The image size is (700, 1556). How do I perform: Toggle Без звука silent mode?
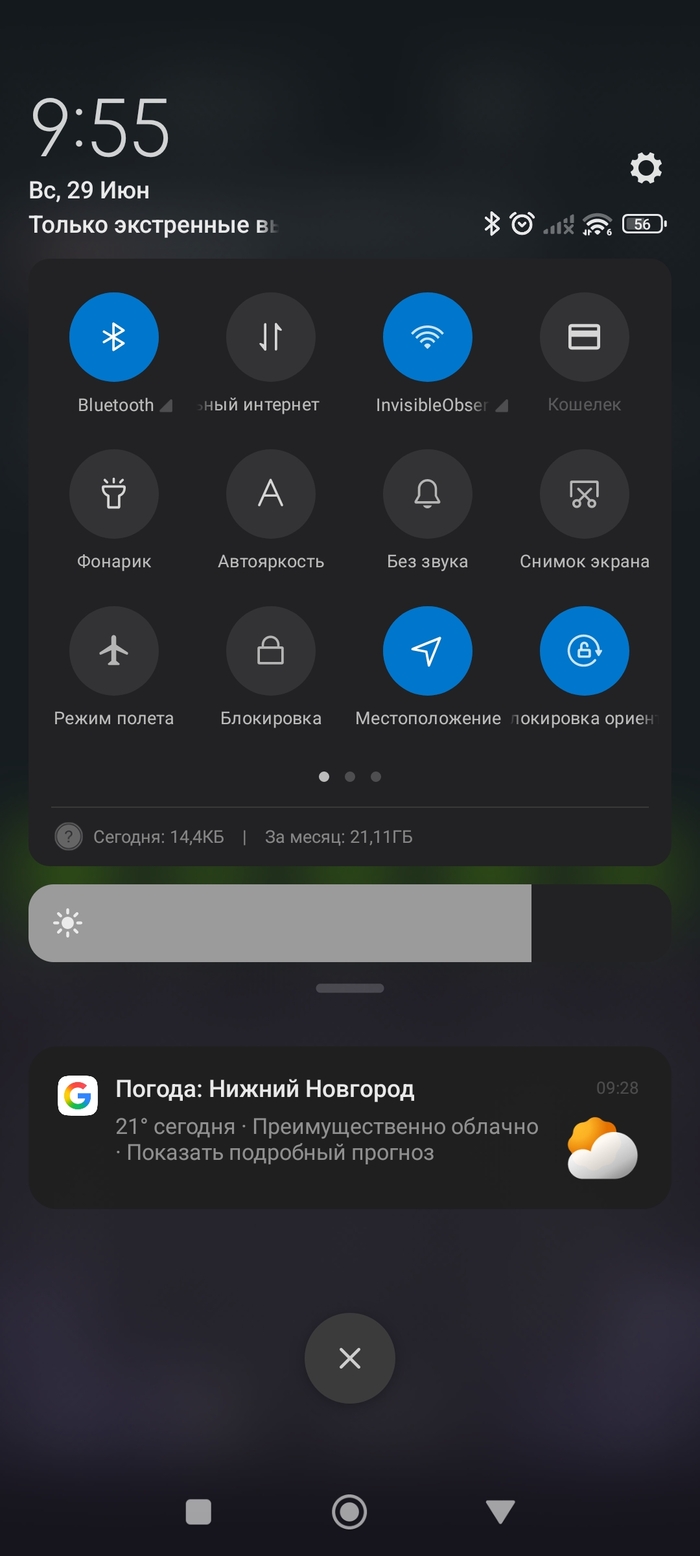pyautogui.click(x=427, y=494)
